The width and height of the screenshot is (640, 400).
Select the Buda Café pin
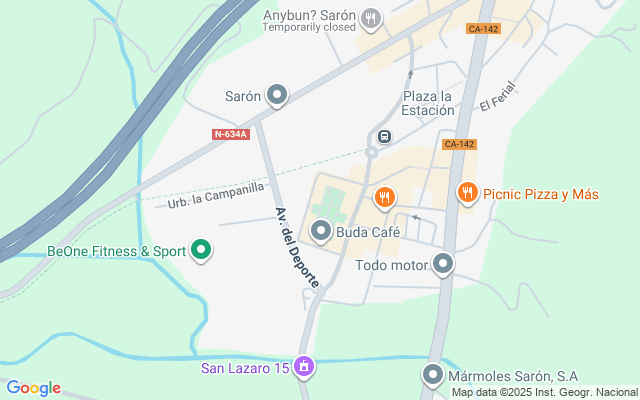(x=322, y=232)
